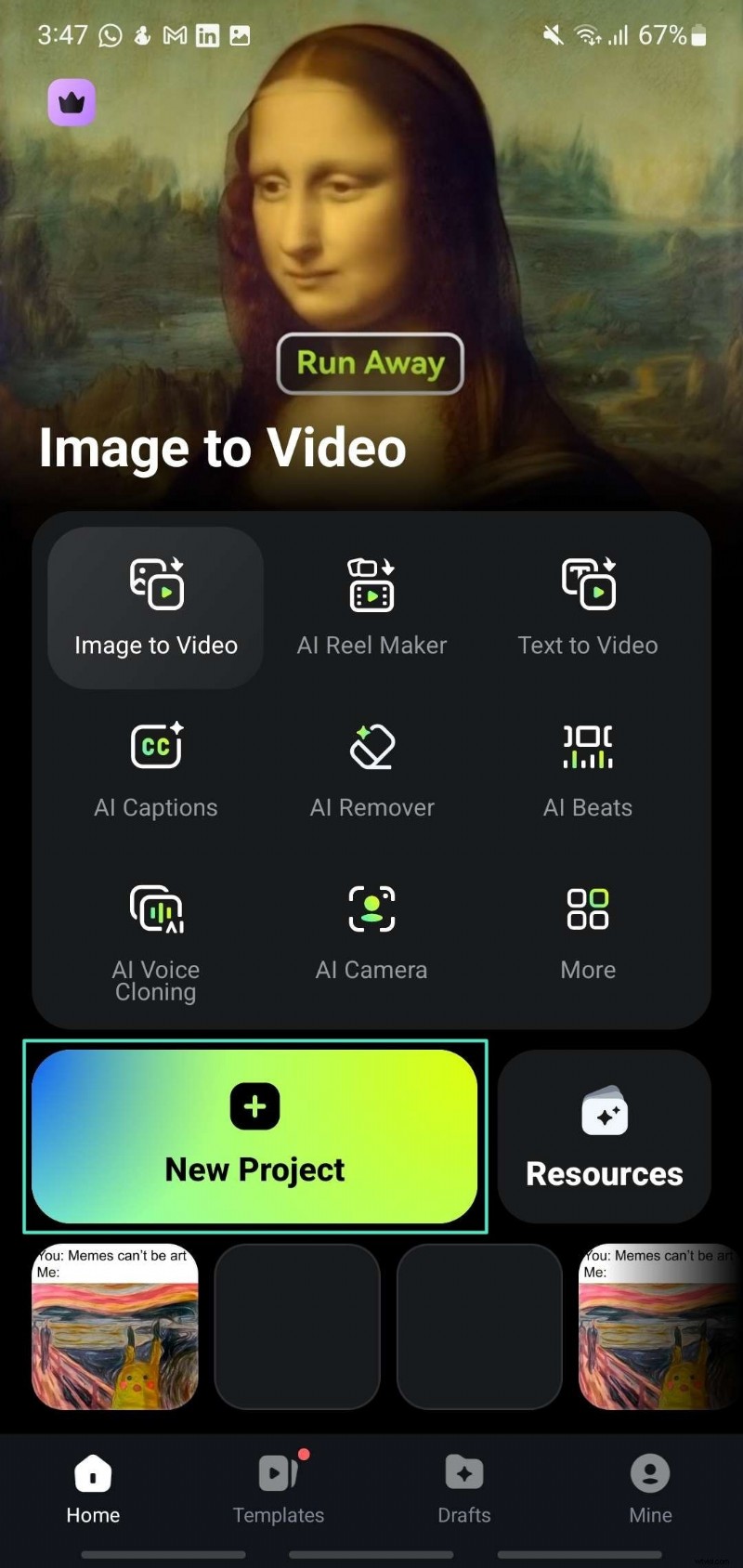
Task: Switch to the Templates tab
Action: tap(279, 1489)
